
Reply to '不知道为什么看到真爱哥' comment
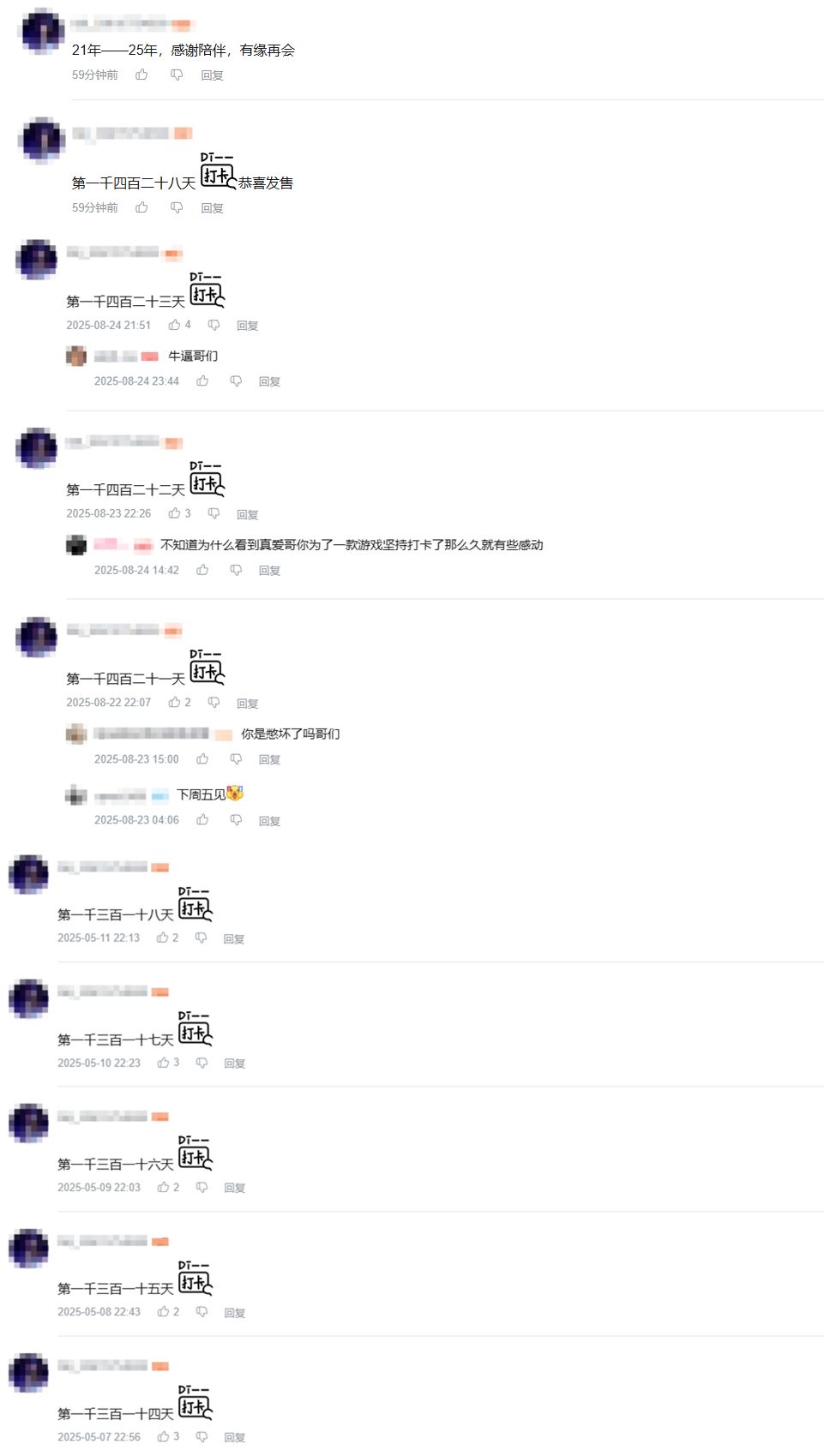tap(269, 571)
